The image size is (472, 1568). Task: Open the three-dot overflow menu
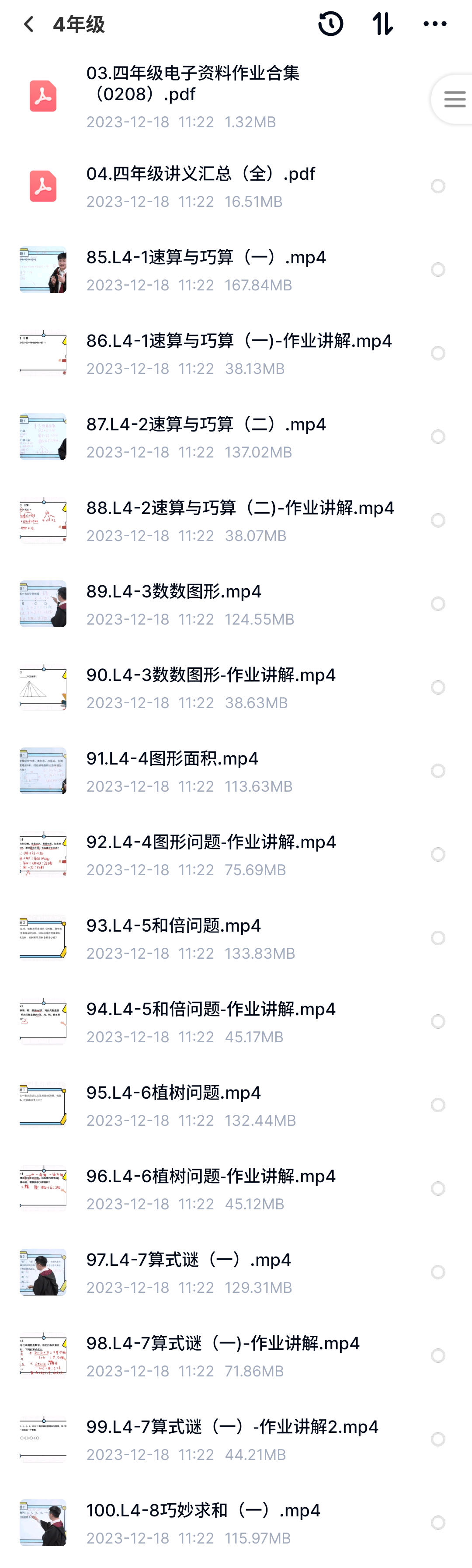click(434, 24)
